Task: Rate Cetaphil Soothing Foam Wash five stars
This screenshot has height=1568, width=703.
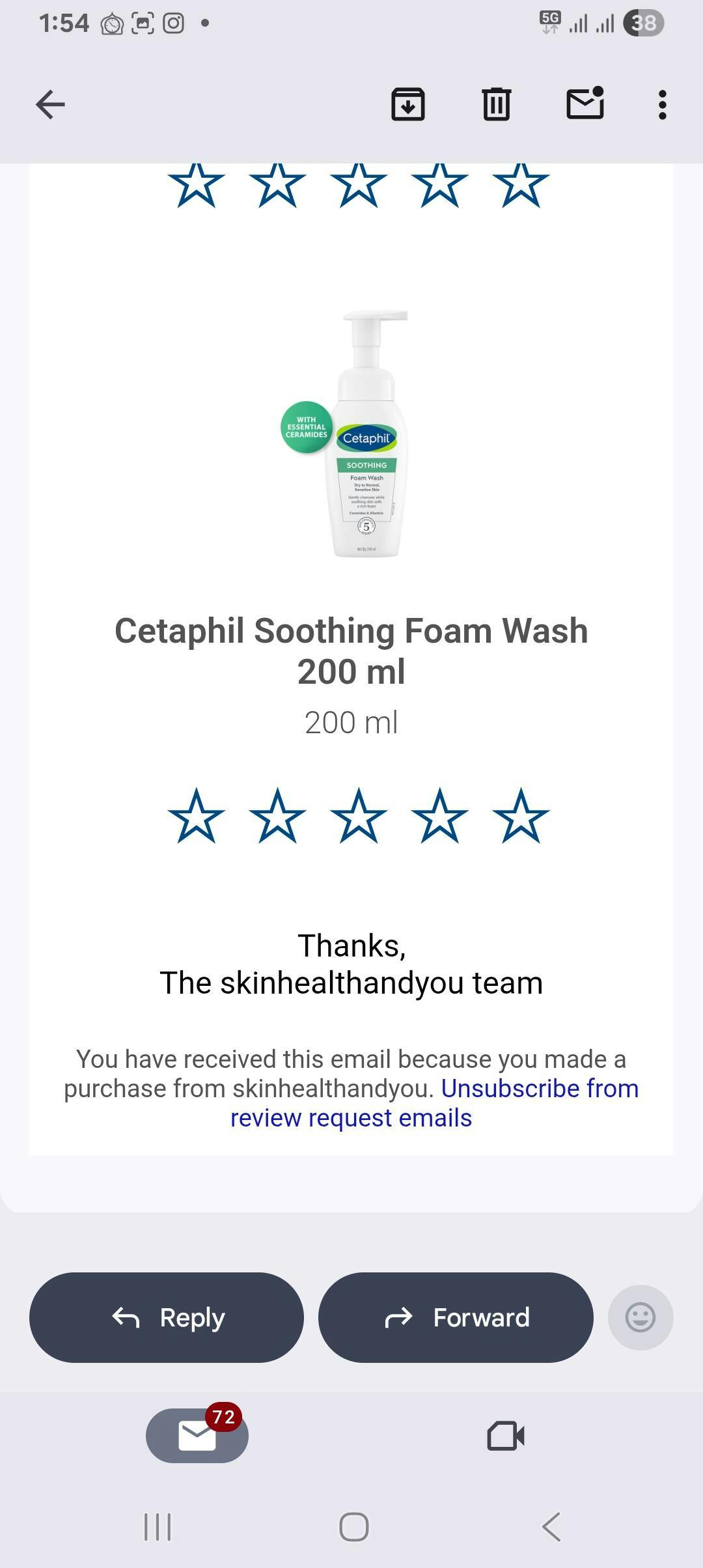Action: pos(521,816)
